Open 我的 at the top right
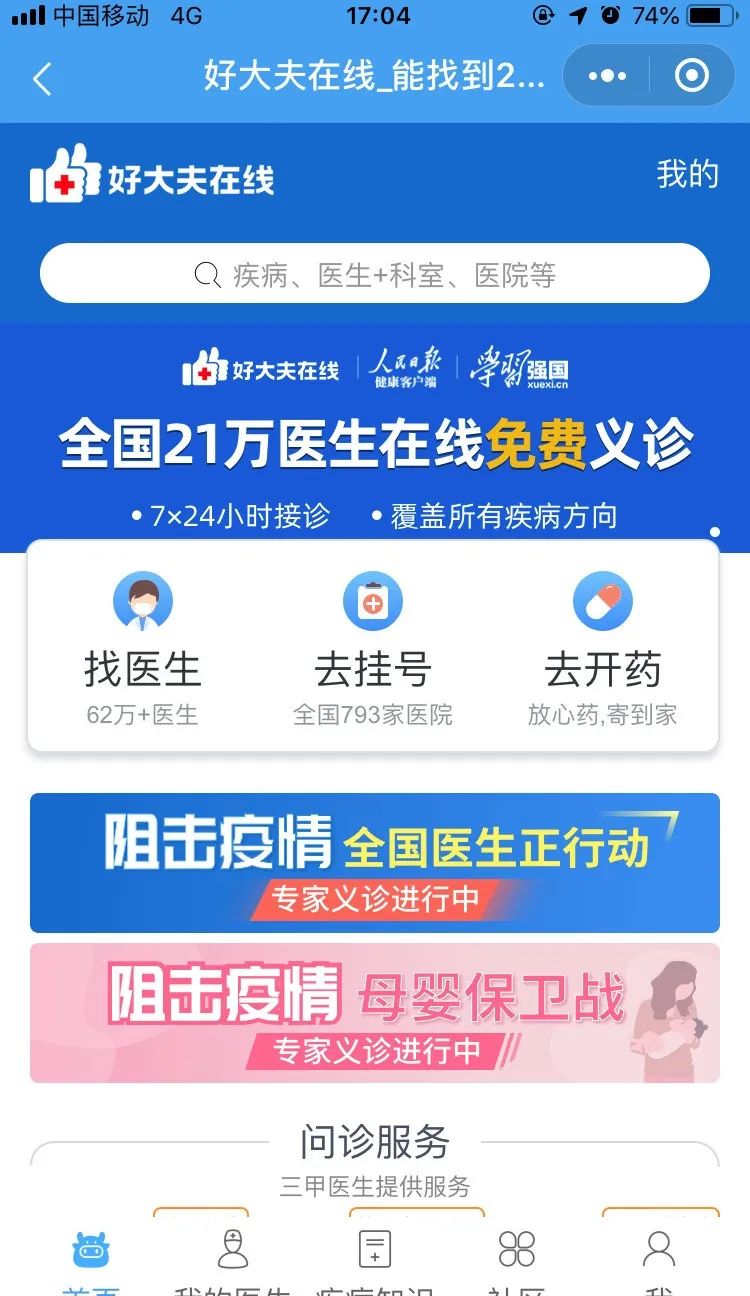Screen dimensions: 750x1296 687,174
